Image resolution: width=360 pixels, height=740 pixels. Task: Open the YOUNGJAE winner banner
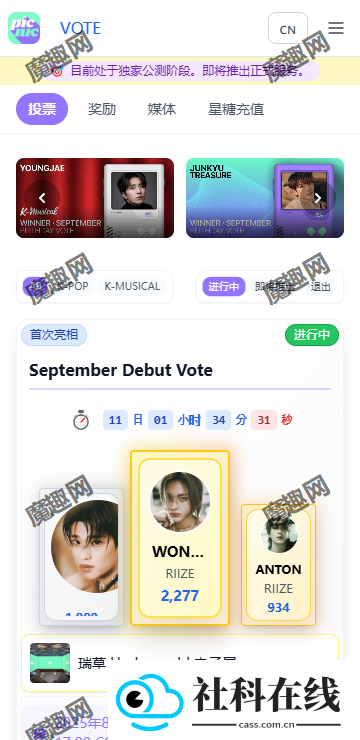[95, 198]
